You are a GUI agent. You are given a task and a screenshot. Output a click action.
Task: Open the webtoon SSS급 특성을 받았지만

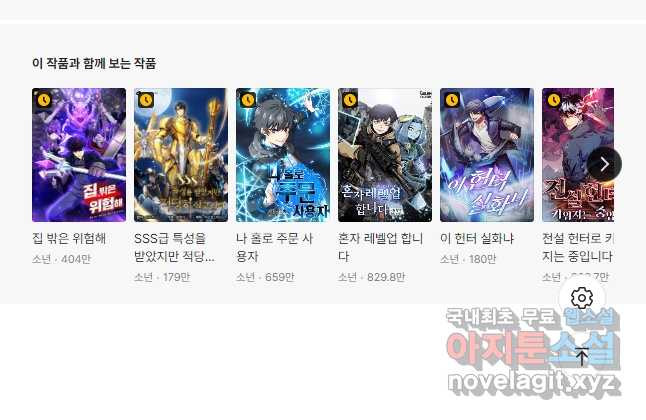click(181, 155)
